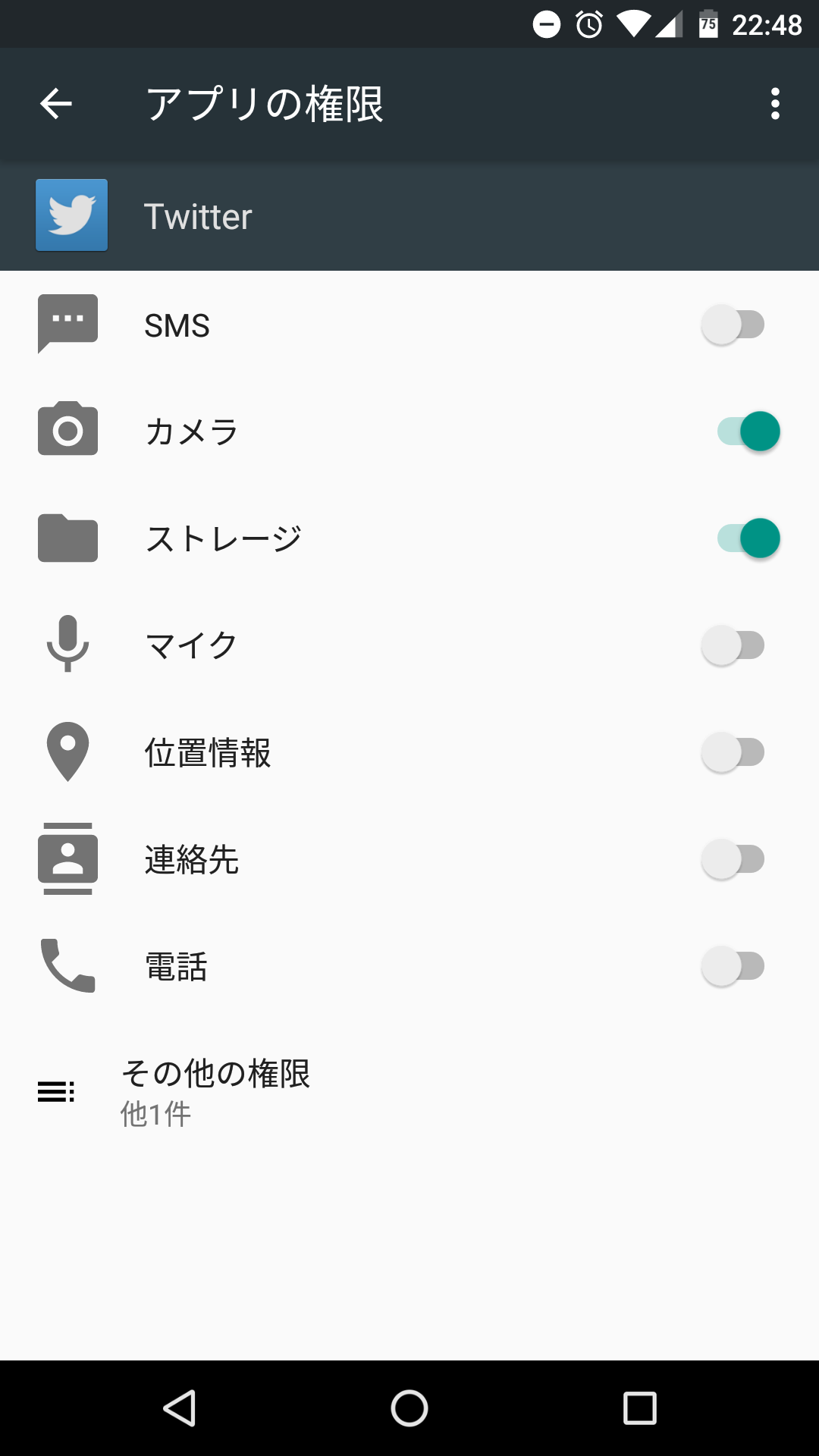The image size is (819, 1456).
Task: Toggle the マイク permission on
Action: [x=733, y=646]
